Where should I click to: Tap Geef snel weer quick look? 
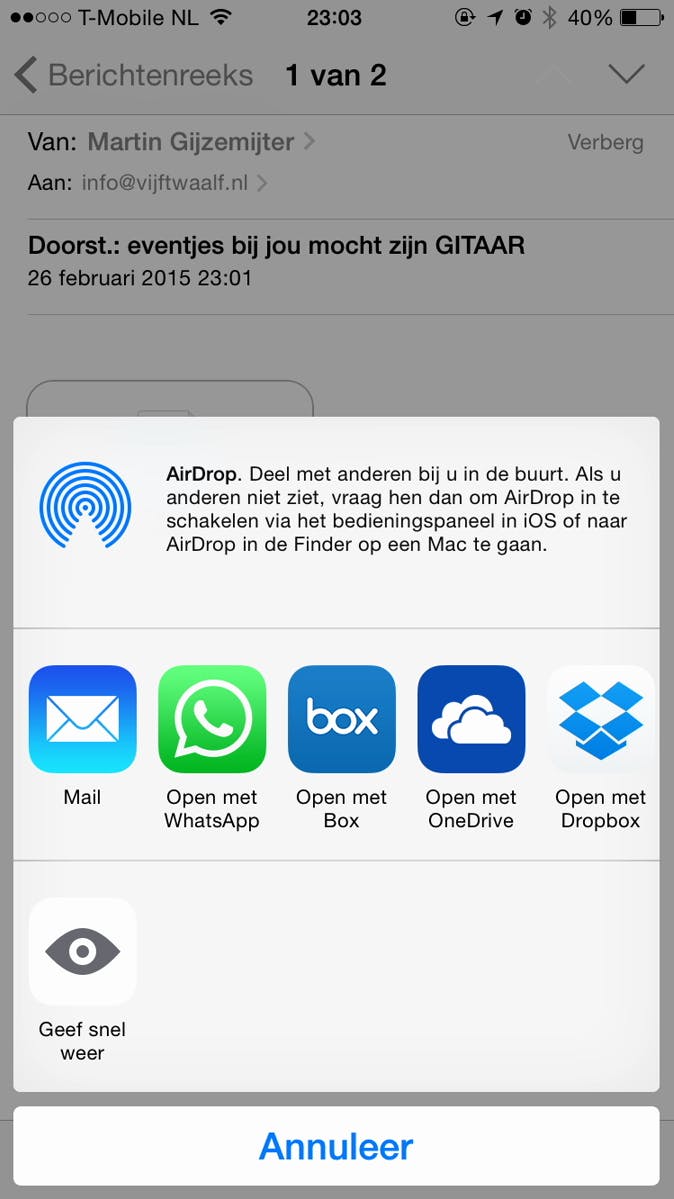82,952
